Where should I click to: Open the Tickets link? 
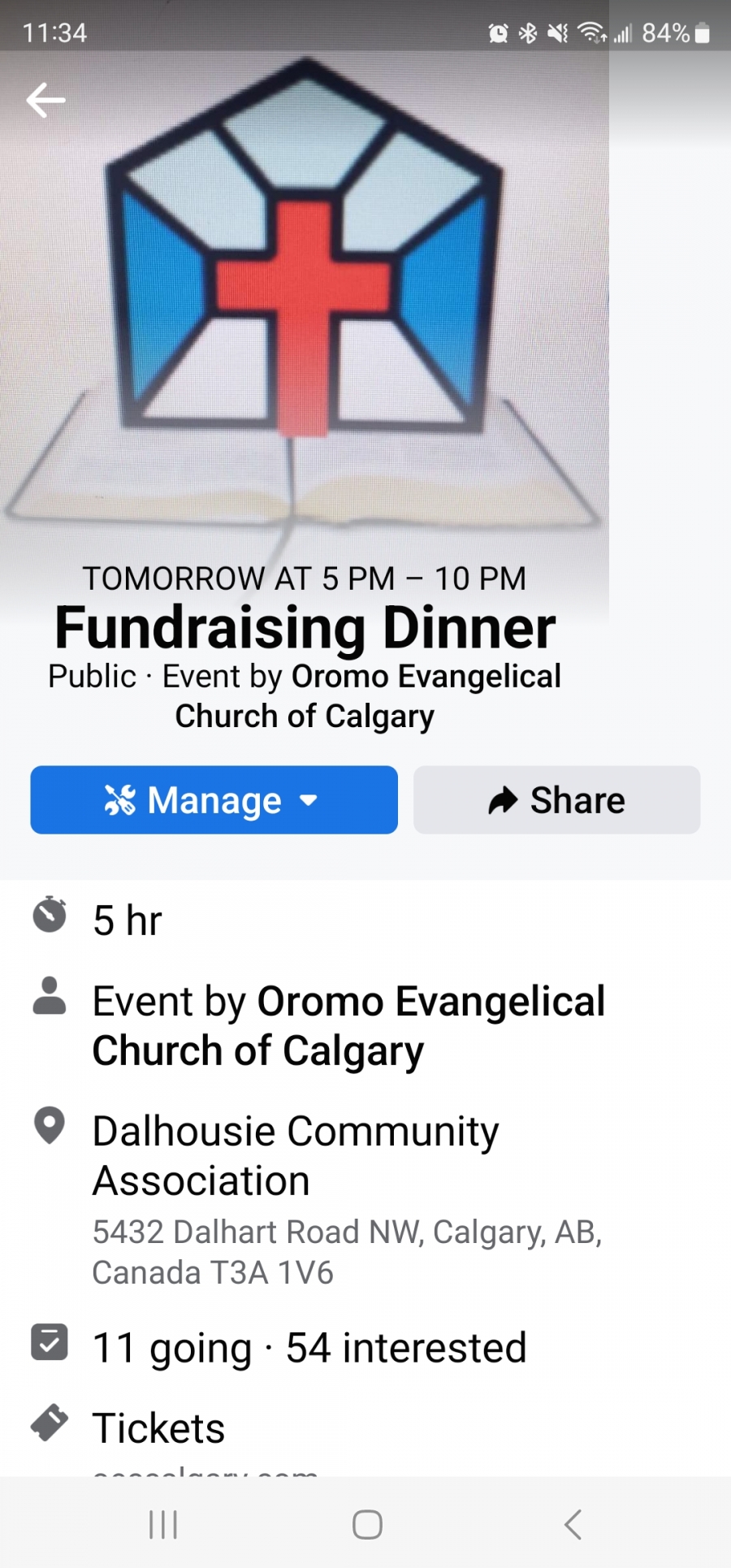[x=159, y=1428]
